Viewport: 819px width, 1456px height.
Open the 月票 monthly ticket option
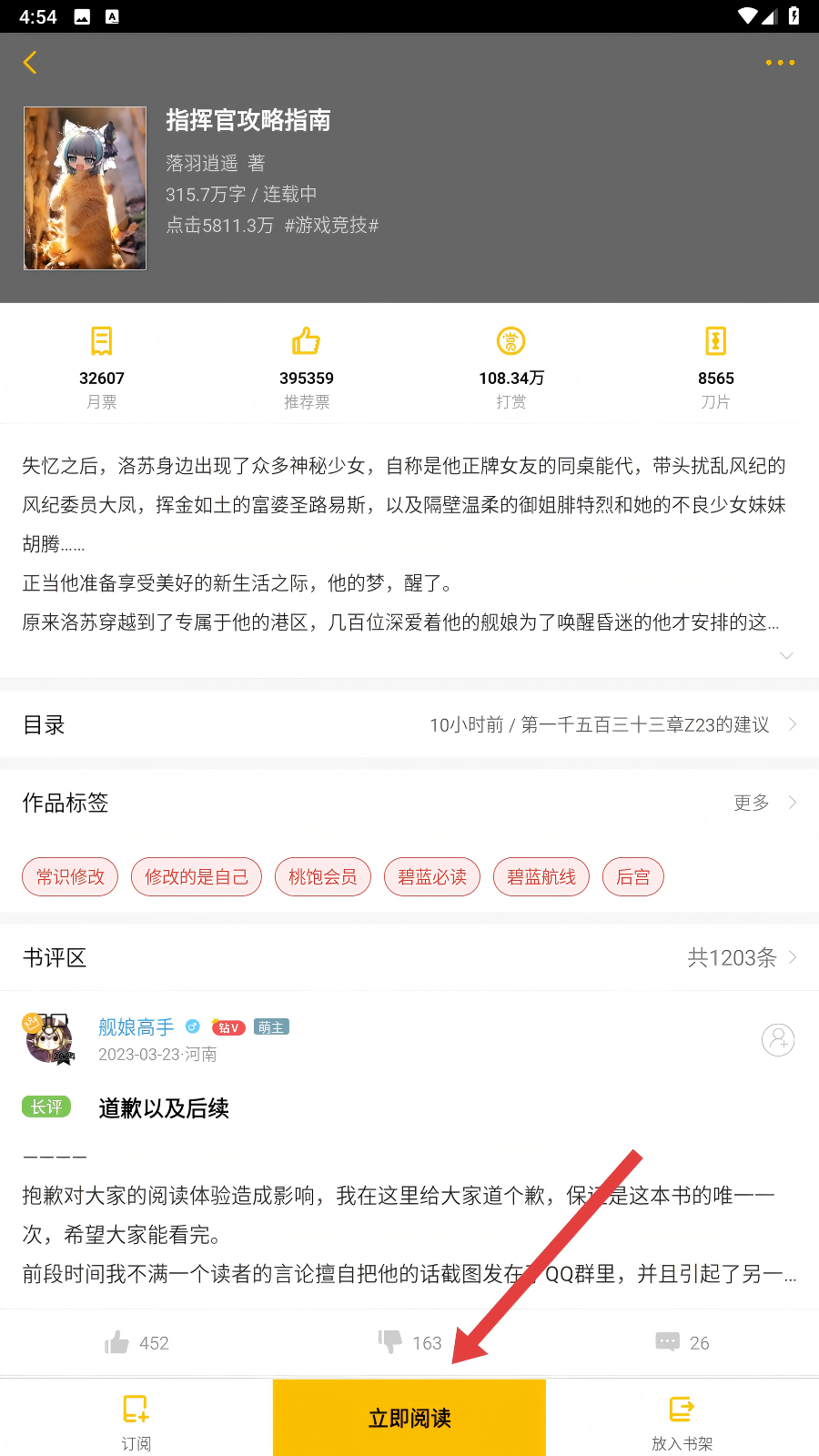click(102, 367)
